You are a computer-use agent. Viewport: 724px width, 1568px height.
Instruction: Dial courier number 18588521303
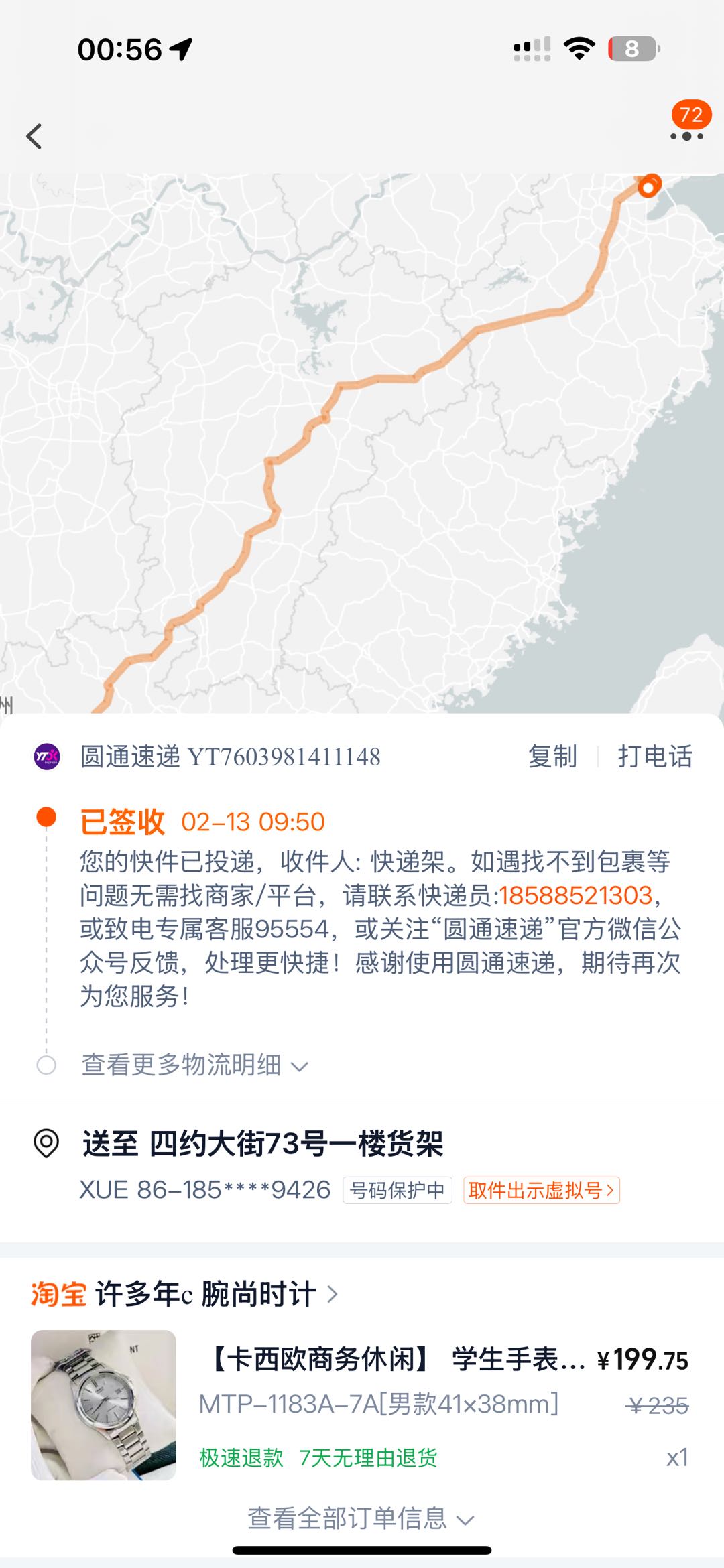coord(576,895)
